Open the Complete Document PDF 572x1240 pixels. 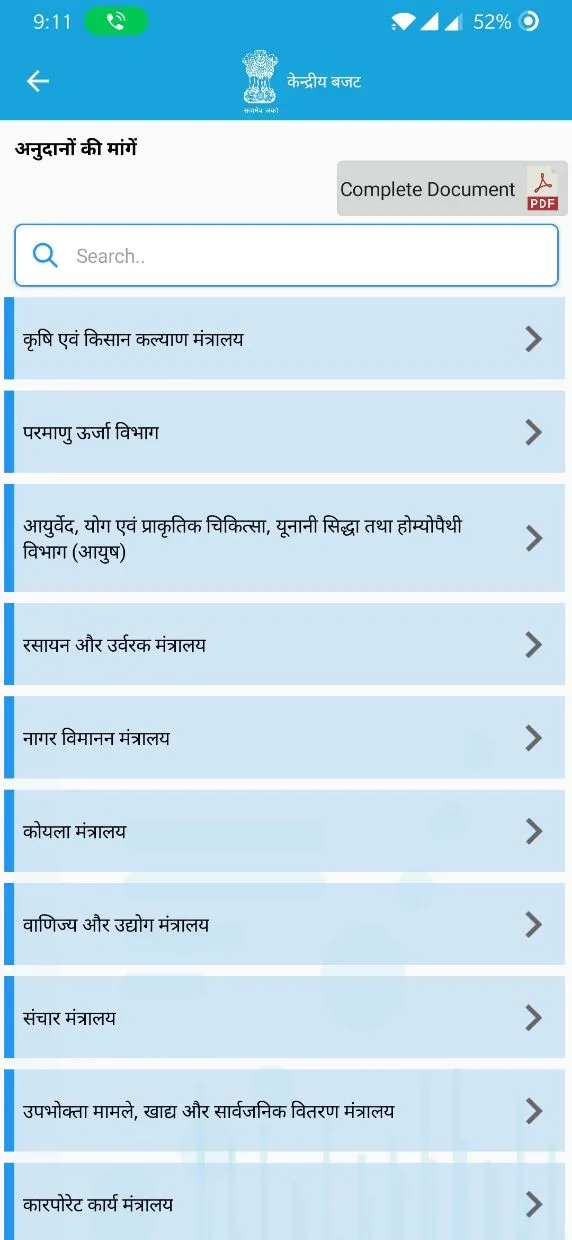452,188
